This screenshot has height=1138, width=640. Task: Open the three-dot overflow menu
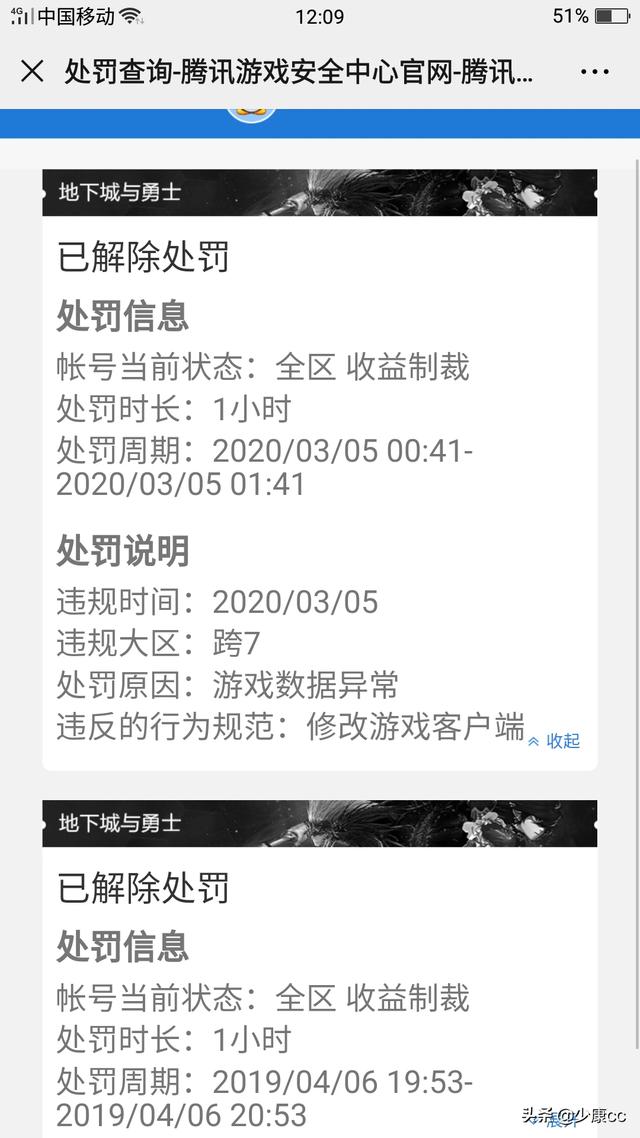coord(595,72)
